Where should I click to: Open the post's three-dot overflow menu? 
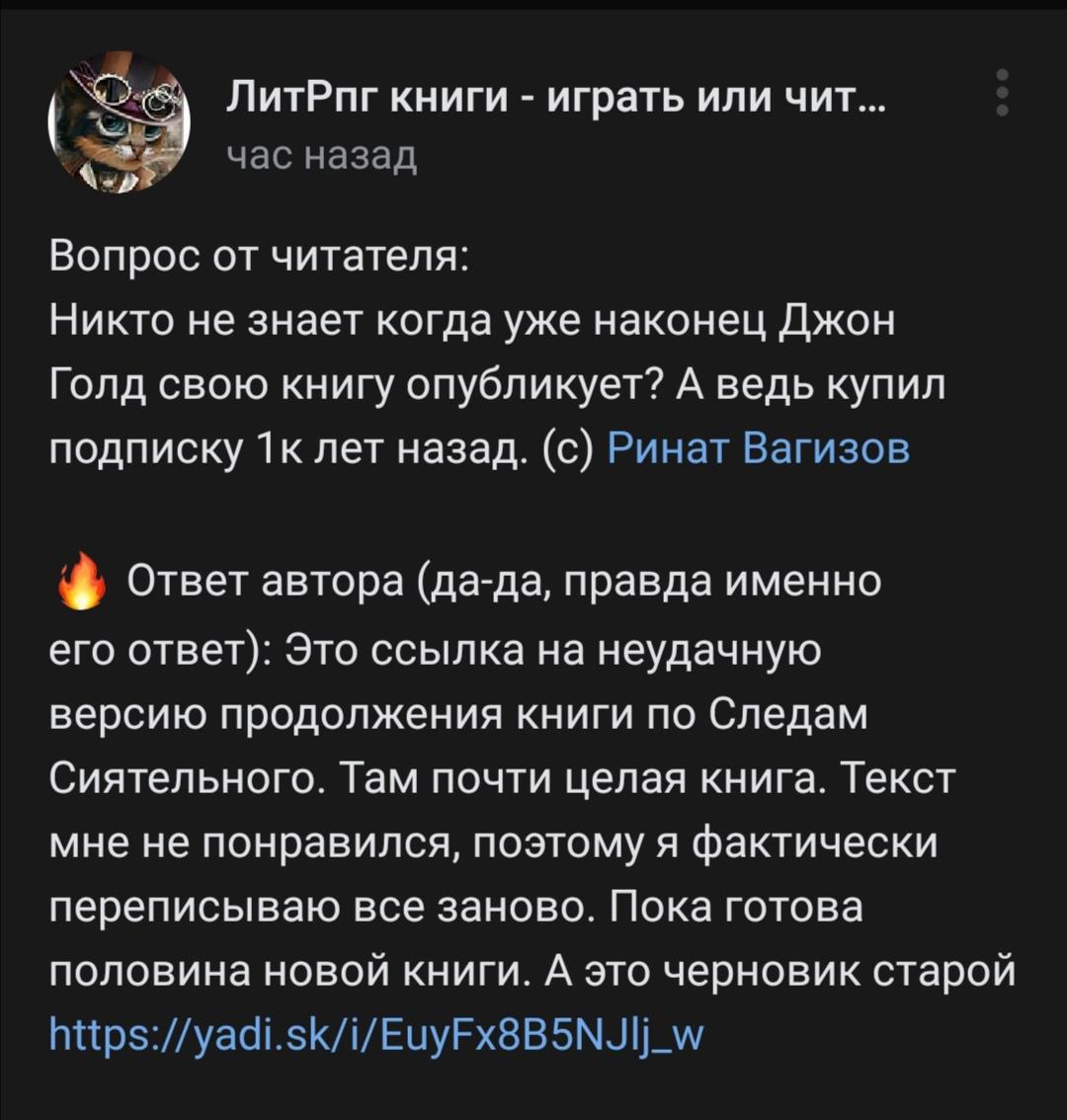coord(1002,93)
